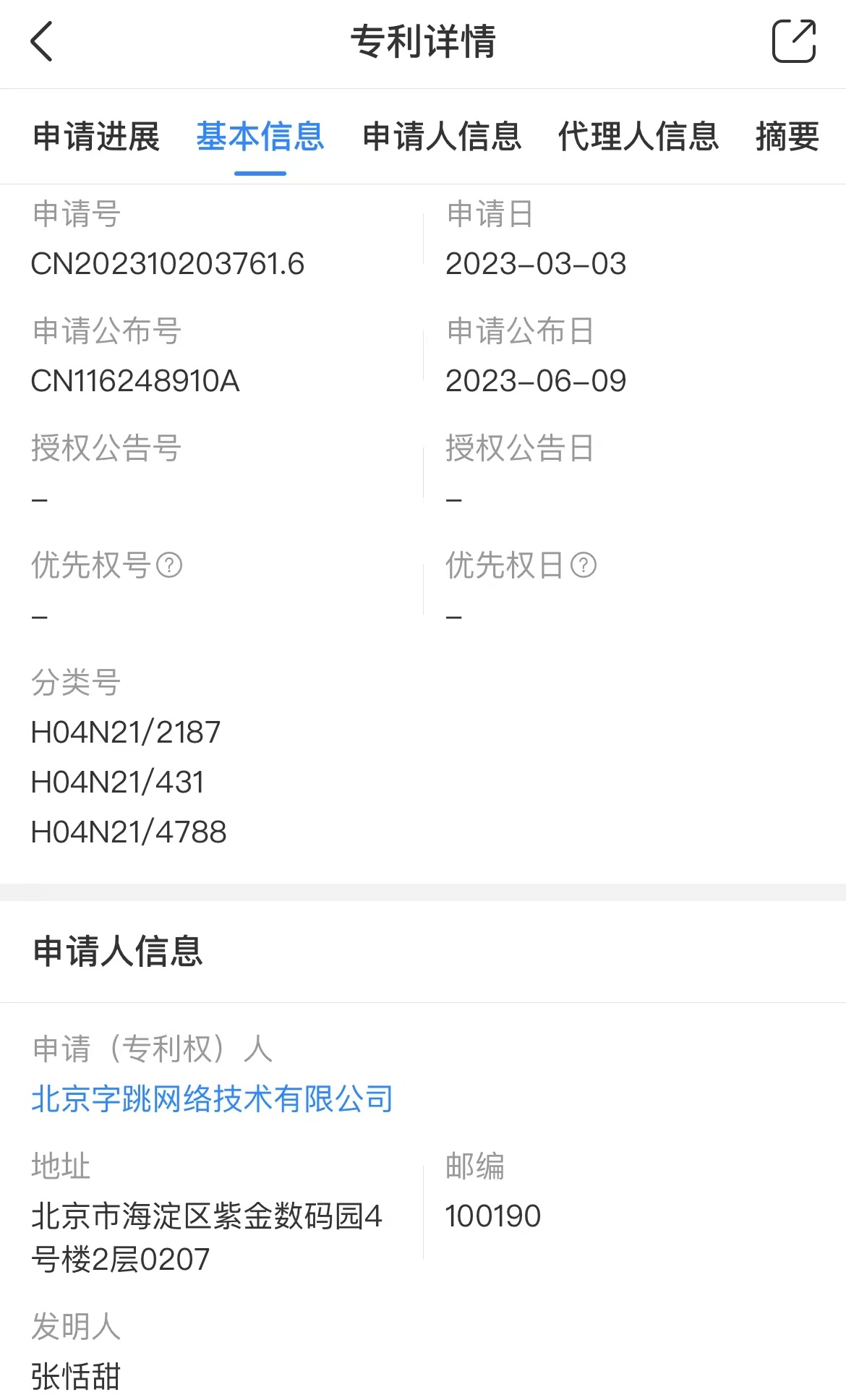This screenshot has height=1400, width=846.
Task: Switch to the 摘要 tab
Action: pyautogui.click(x=787, y=137)
